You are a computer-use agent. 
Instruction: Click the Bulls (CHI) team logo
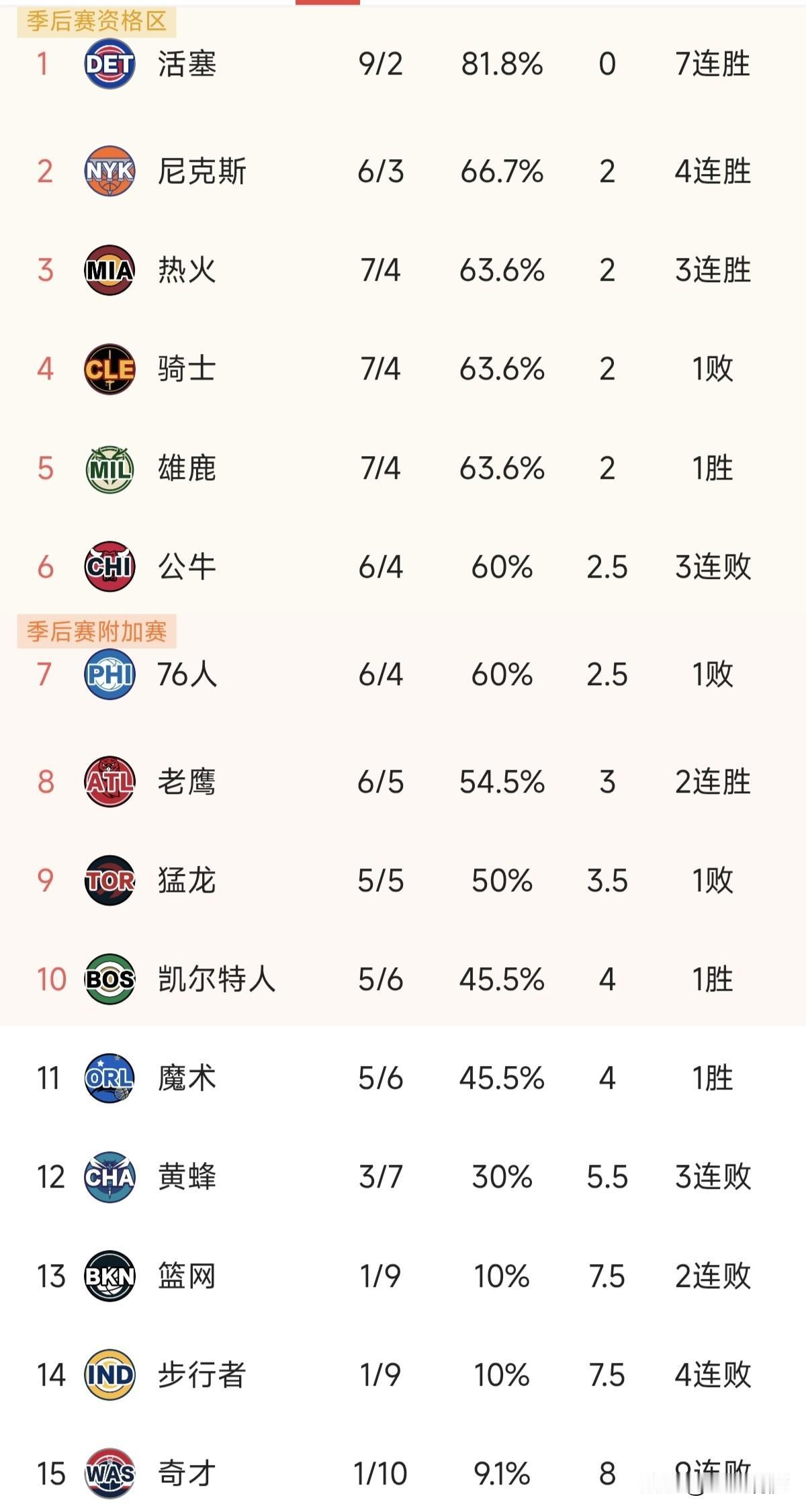pos(109,568)
